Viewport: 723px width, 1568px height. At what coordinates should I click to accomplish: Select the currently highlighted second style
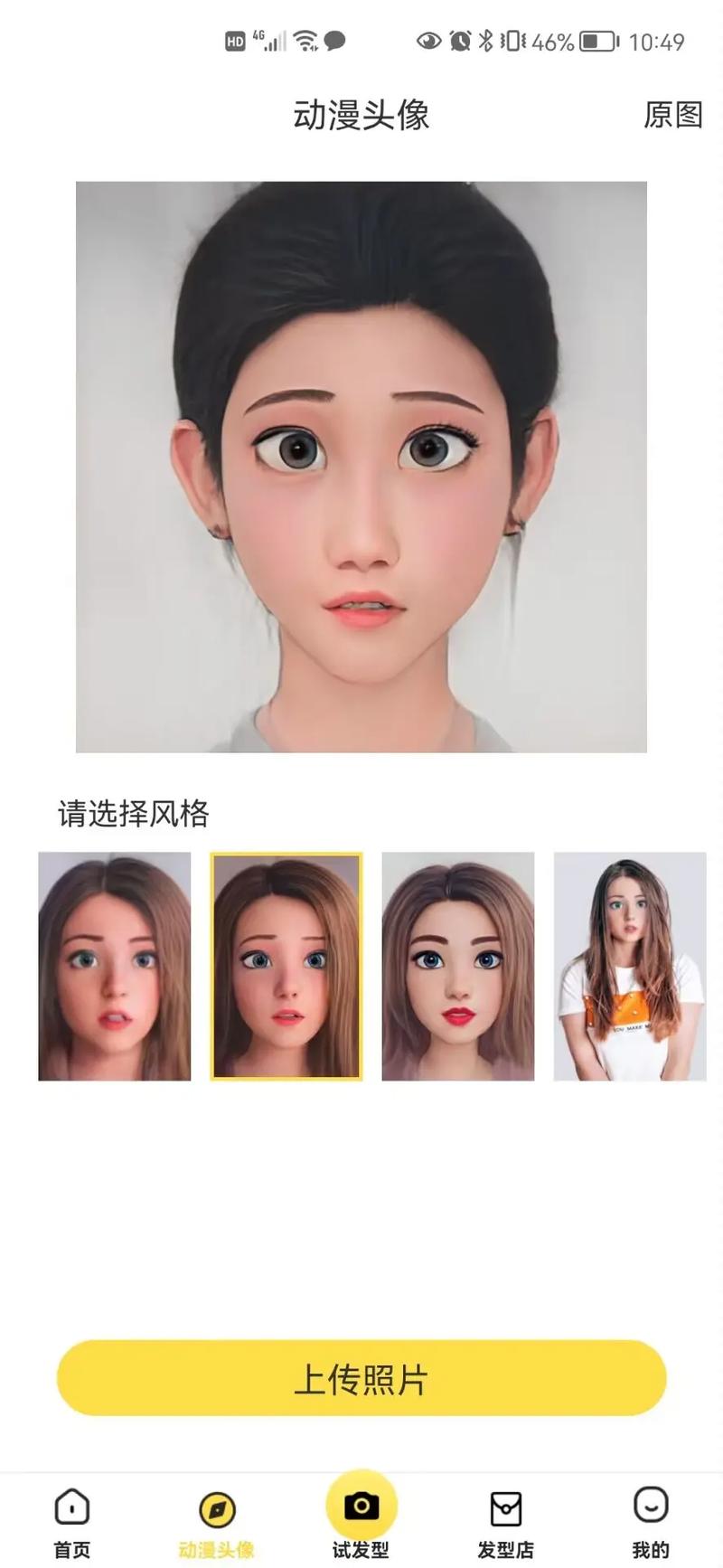click(286, 968)
